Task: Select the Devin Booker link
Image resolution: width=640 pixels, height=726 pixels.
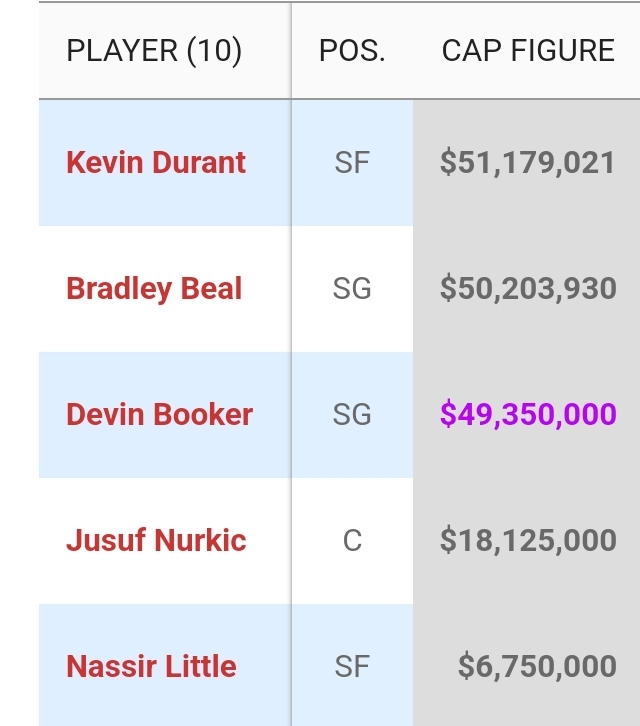Action: [159, 415]
